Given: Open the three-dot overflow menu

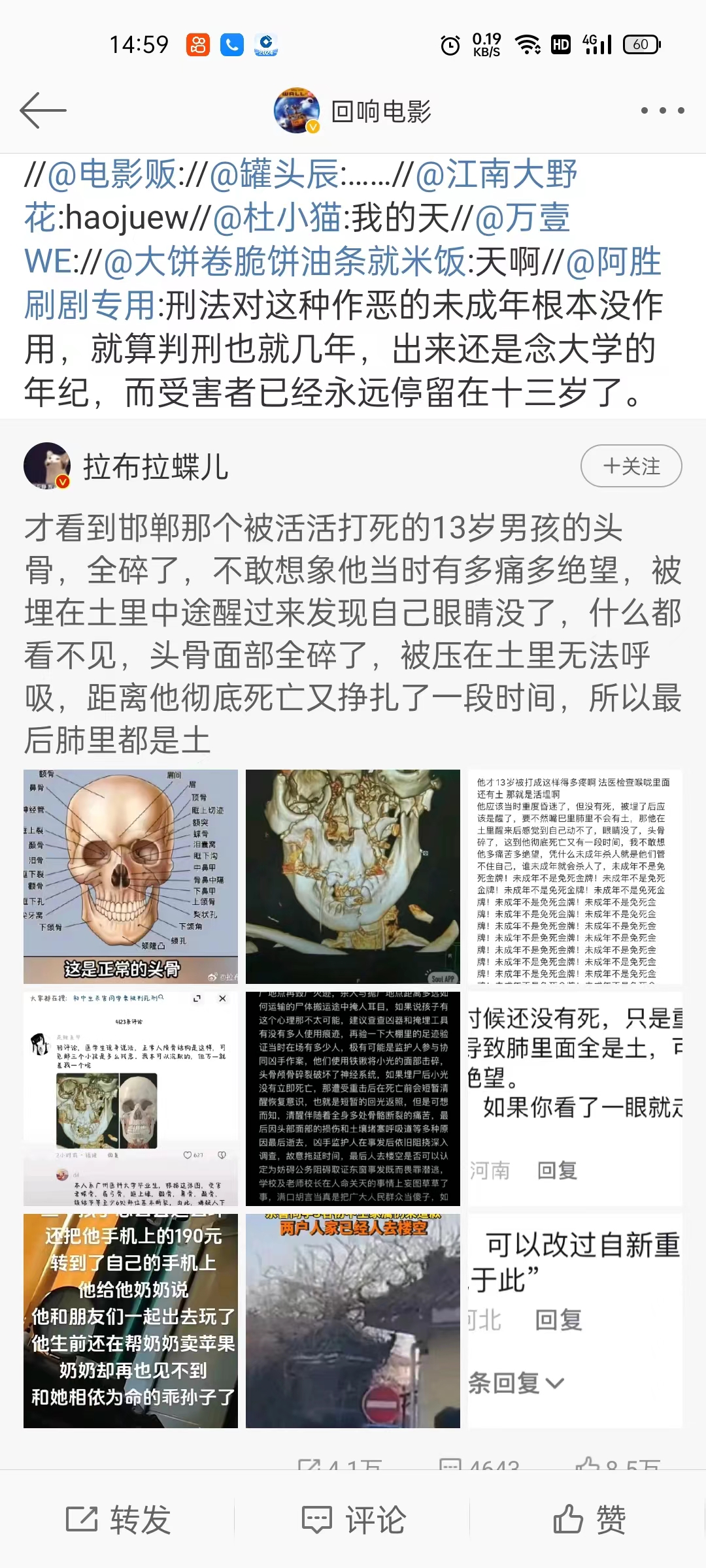Looking at the screenshot, I should point(662,110).
